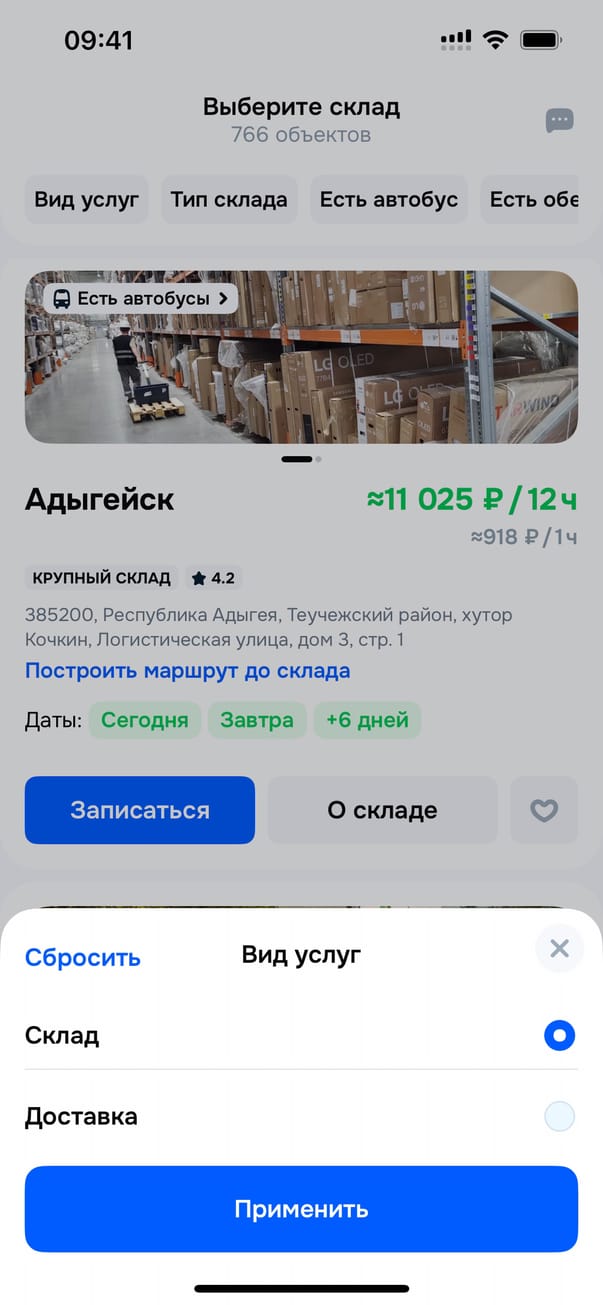The width and height of the screenshot is (603, 1305).
Task: Open the О складе details button
Action: [x=382, y=810]
